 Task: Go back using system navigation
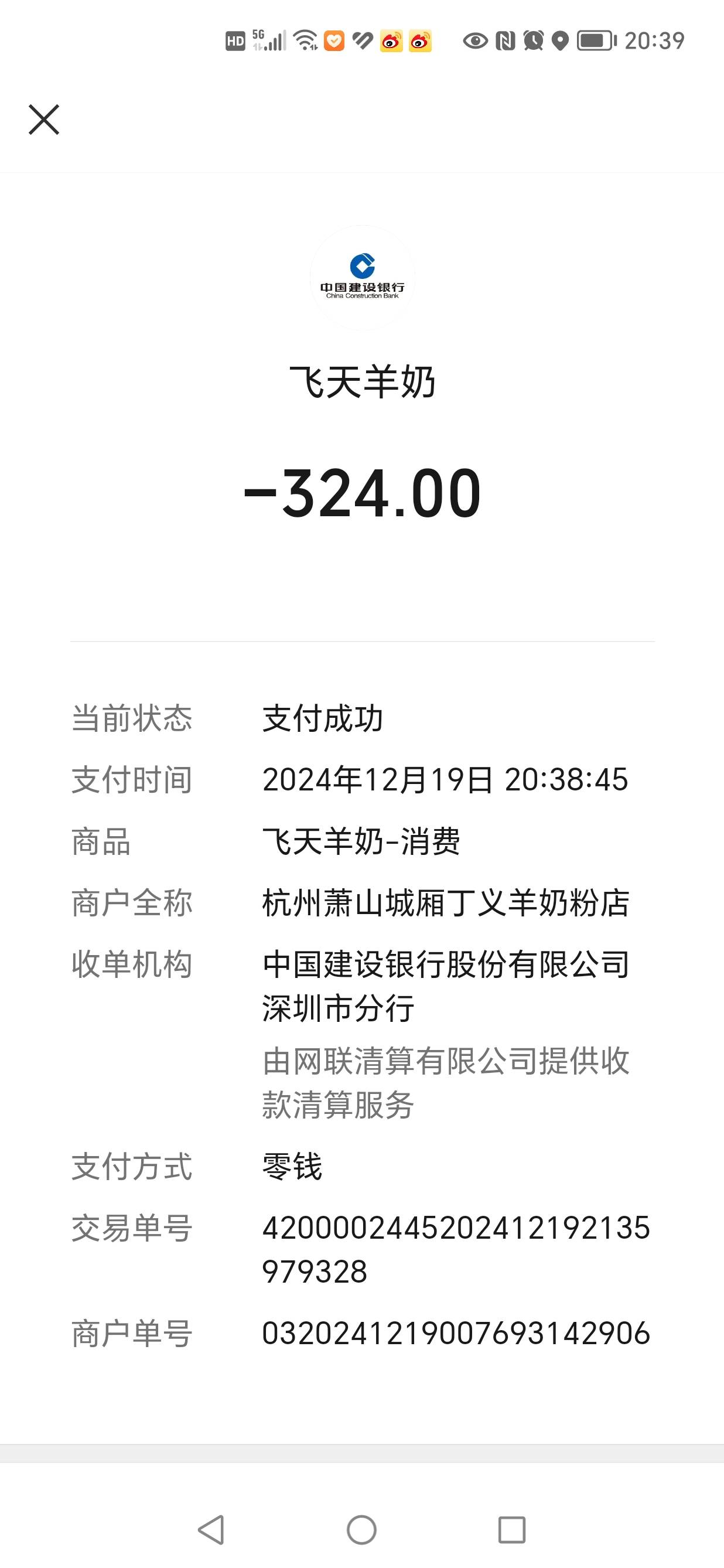(x=211, y=1529)
